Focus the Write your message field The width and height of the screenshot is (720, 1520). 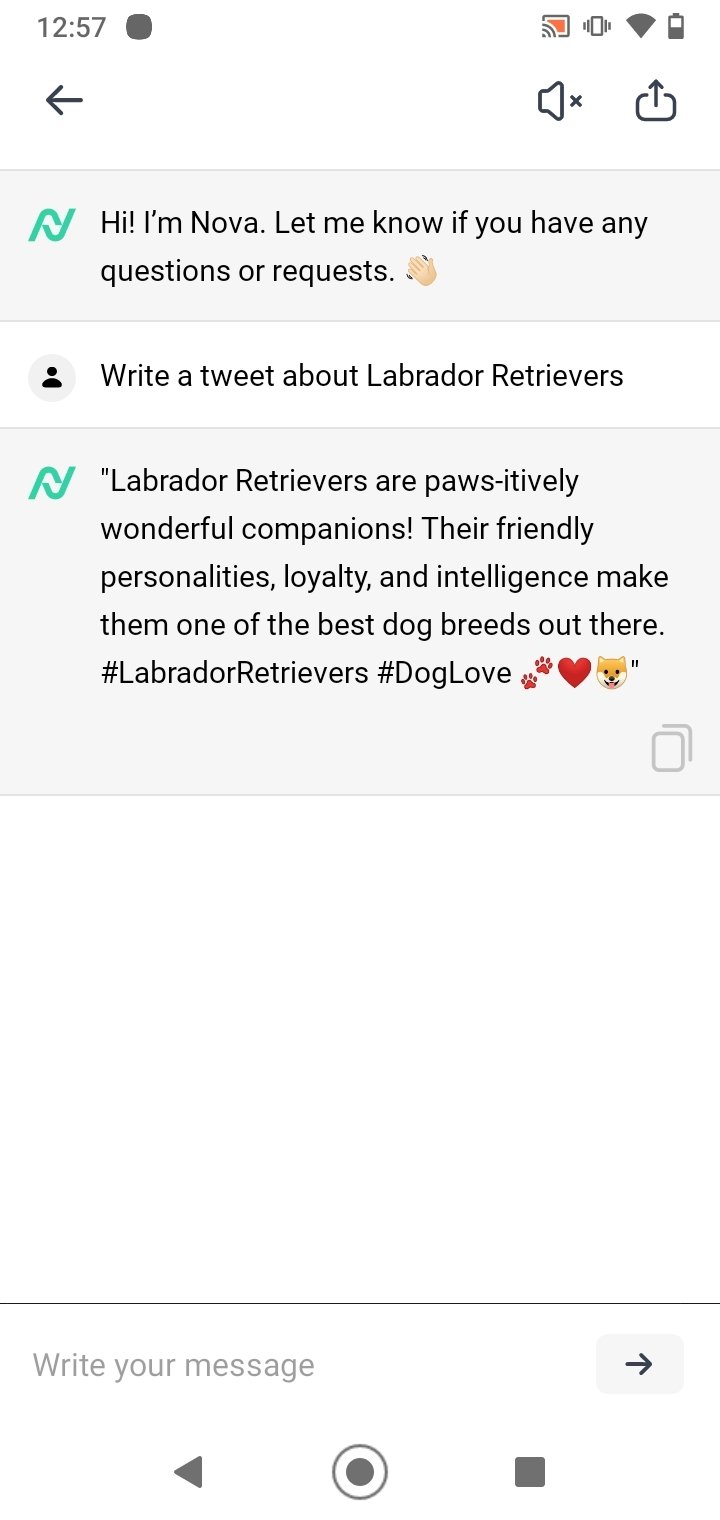click(300, 1365)
